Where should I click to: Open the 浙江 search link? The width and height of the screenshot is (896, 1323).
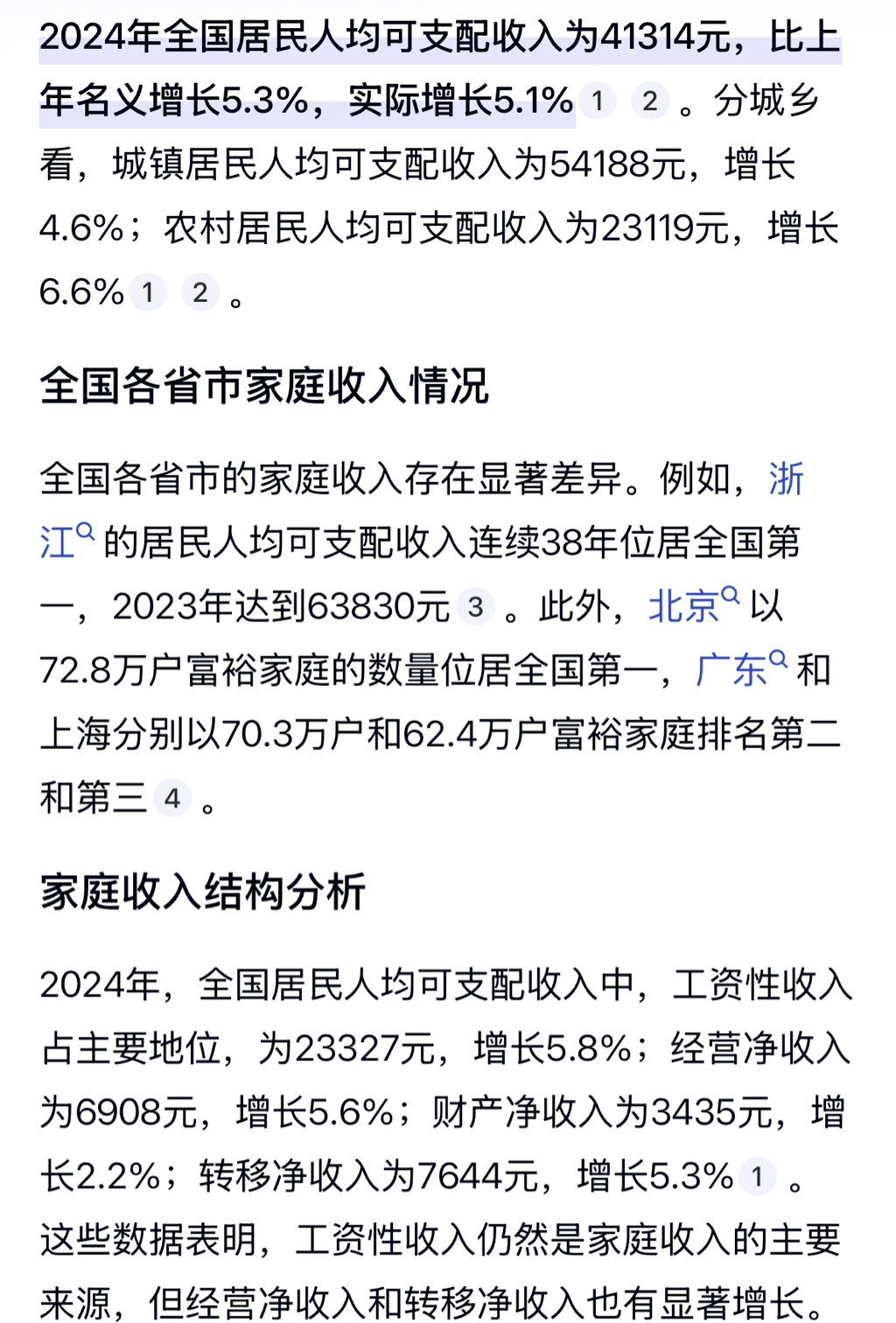point(785,480)
